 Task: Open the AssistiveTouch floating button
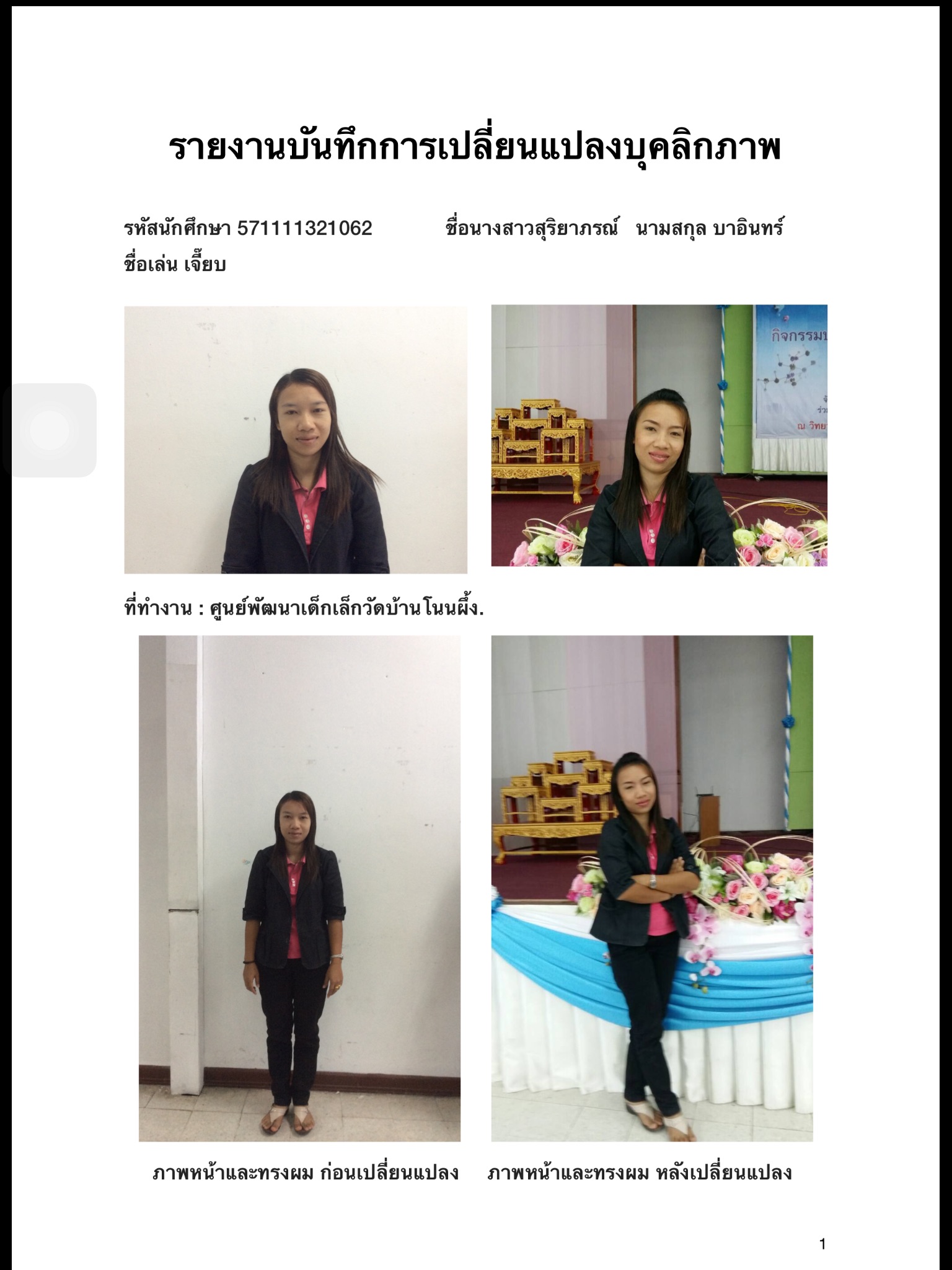tap(49, 430)
